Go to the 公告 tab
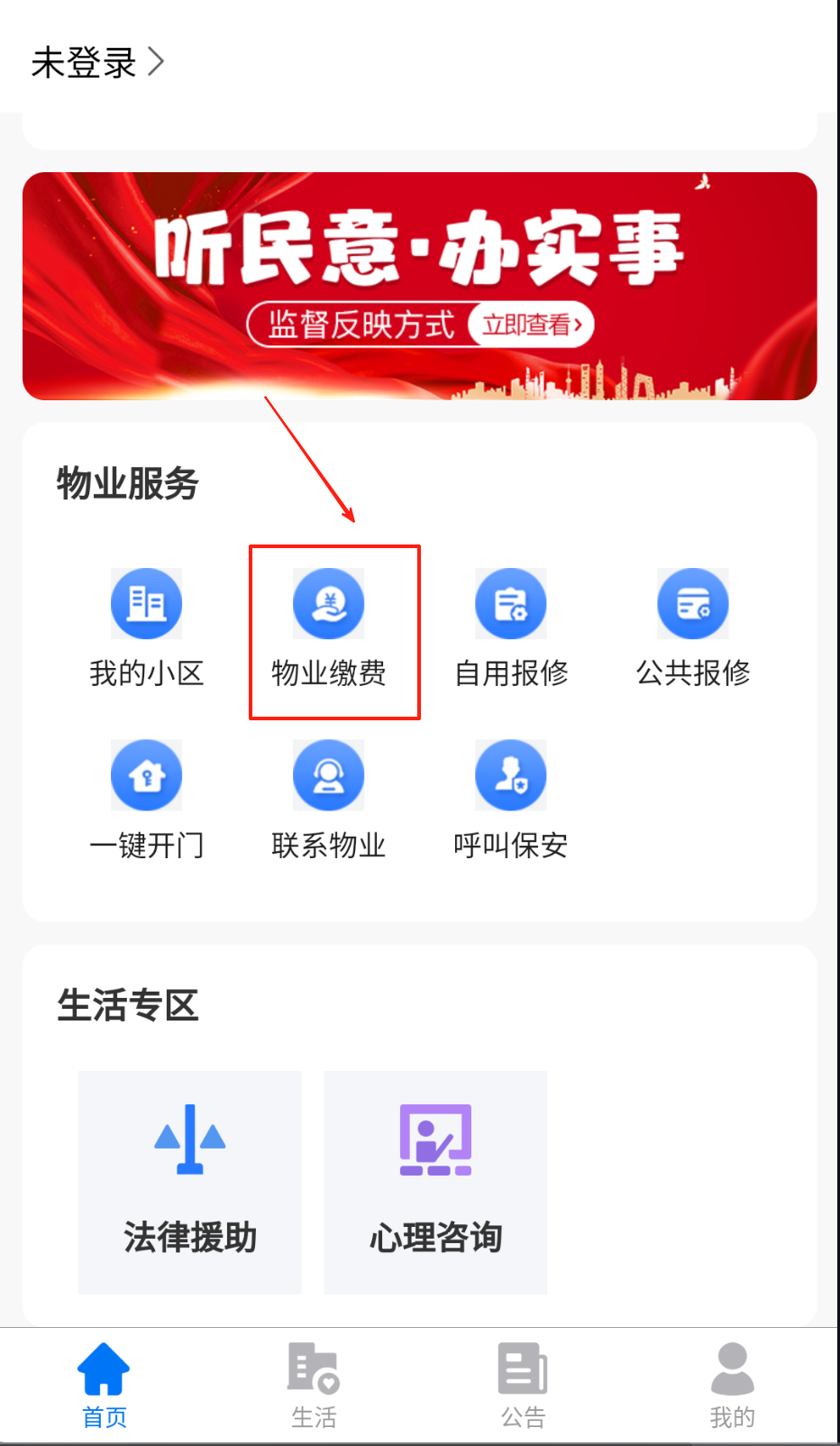Screen dimensions: 840x1446 coord(523,1386)
